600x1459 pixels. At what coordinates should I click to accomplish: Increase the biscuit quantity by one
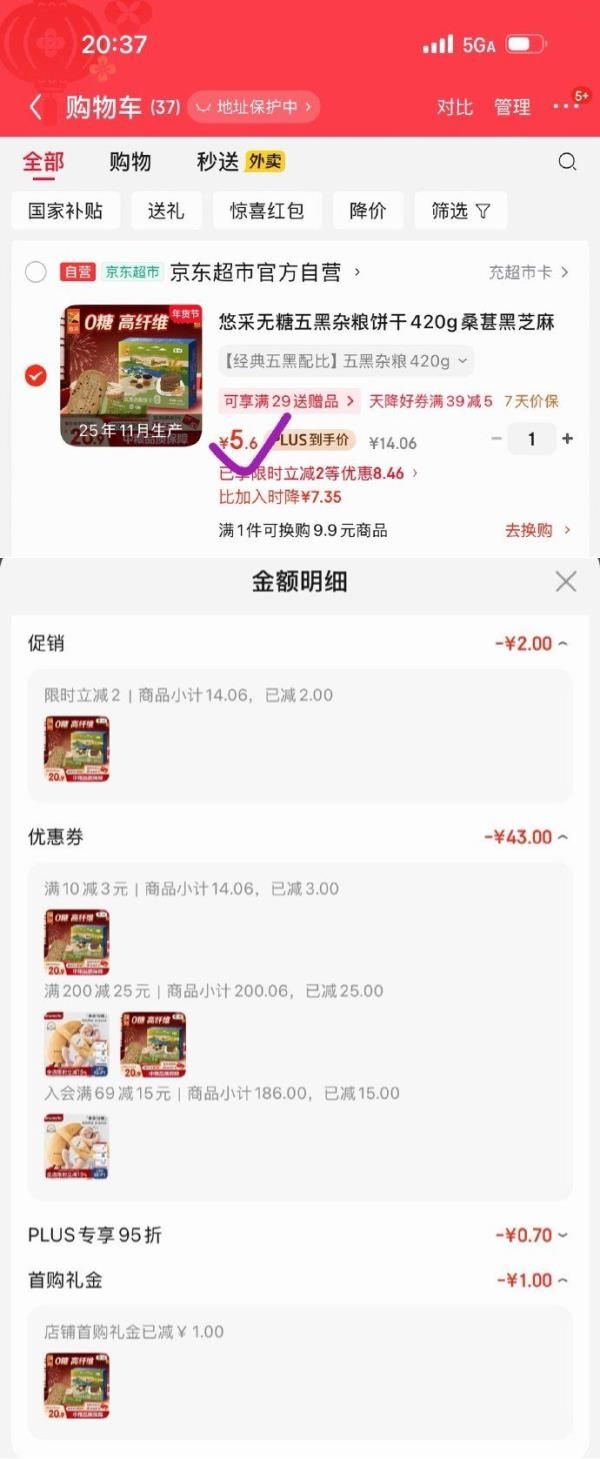click(x=568, y=439)
